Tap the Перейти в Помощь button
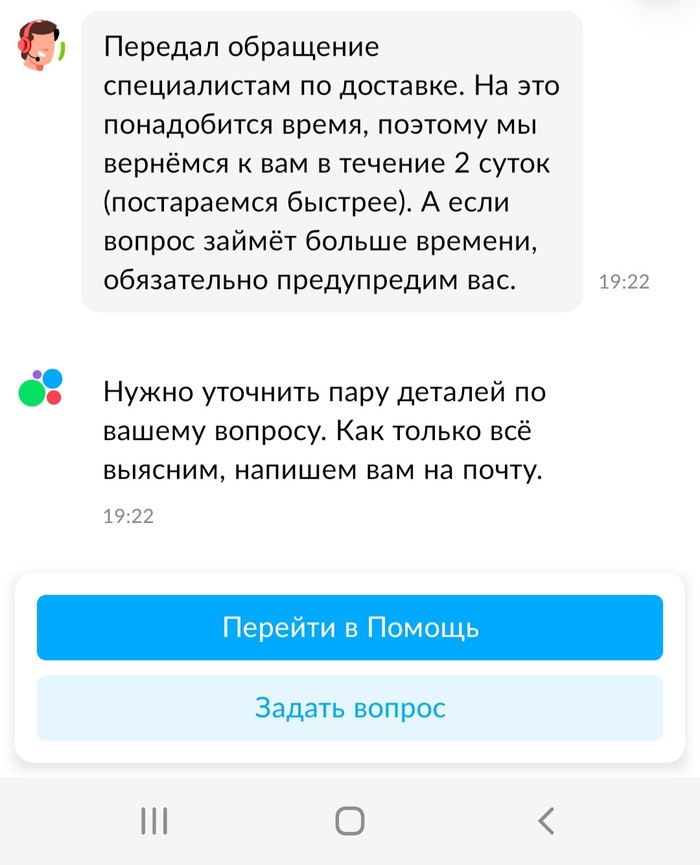Image resolution: width=700 pixels, height=865 pixels. pos(350,628)
